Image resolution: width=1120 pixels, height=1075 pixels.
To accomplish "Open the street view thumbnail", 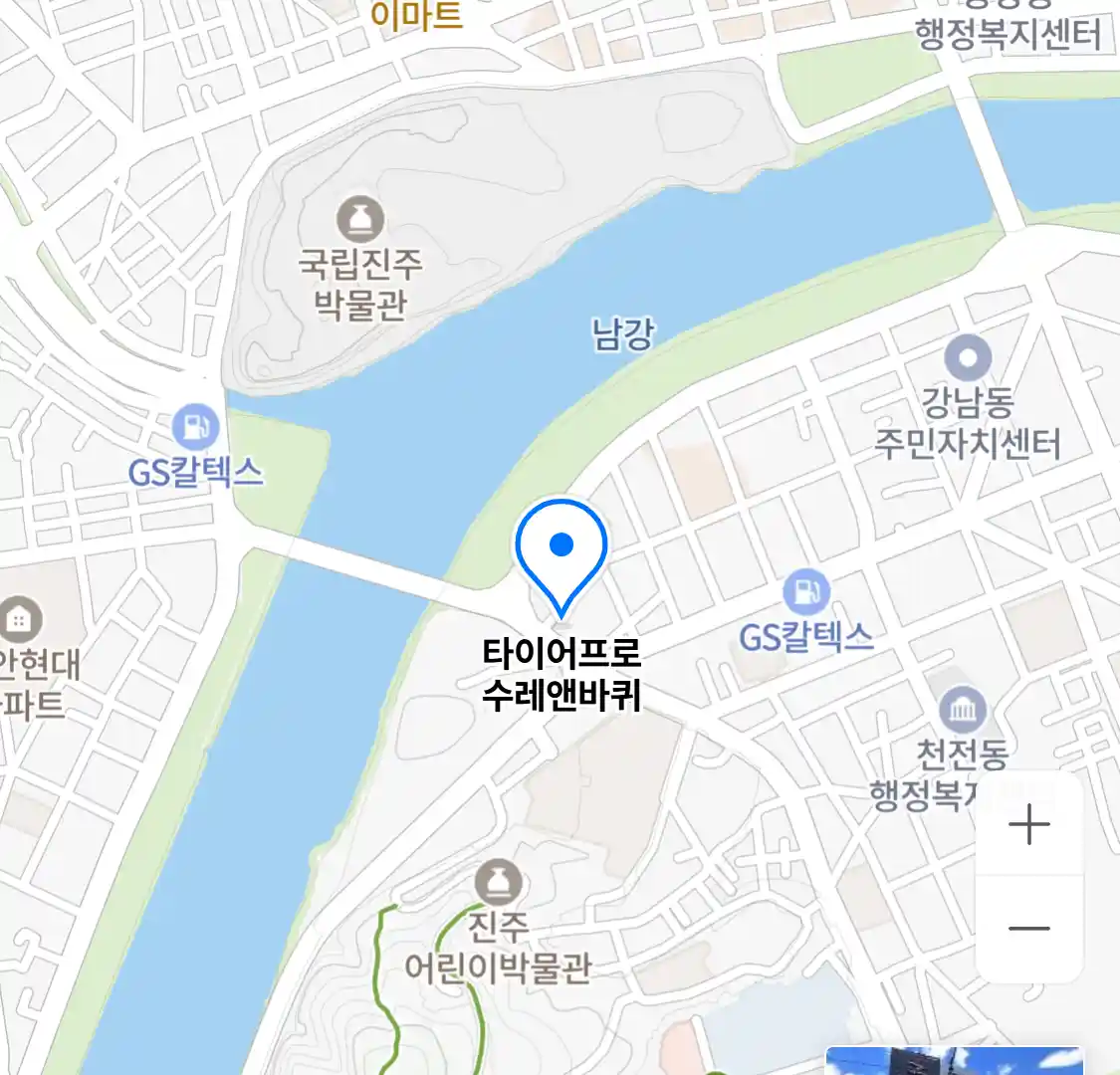I will tap(954, 1060).
